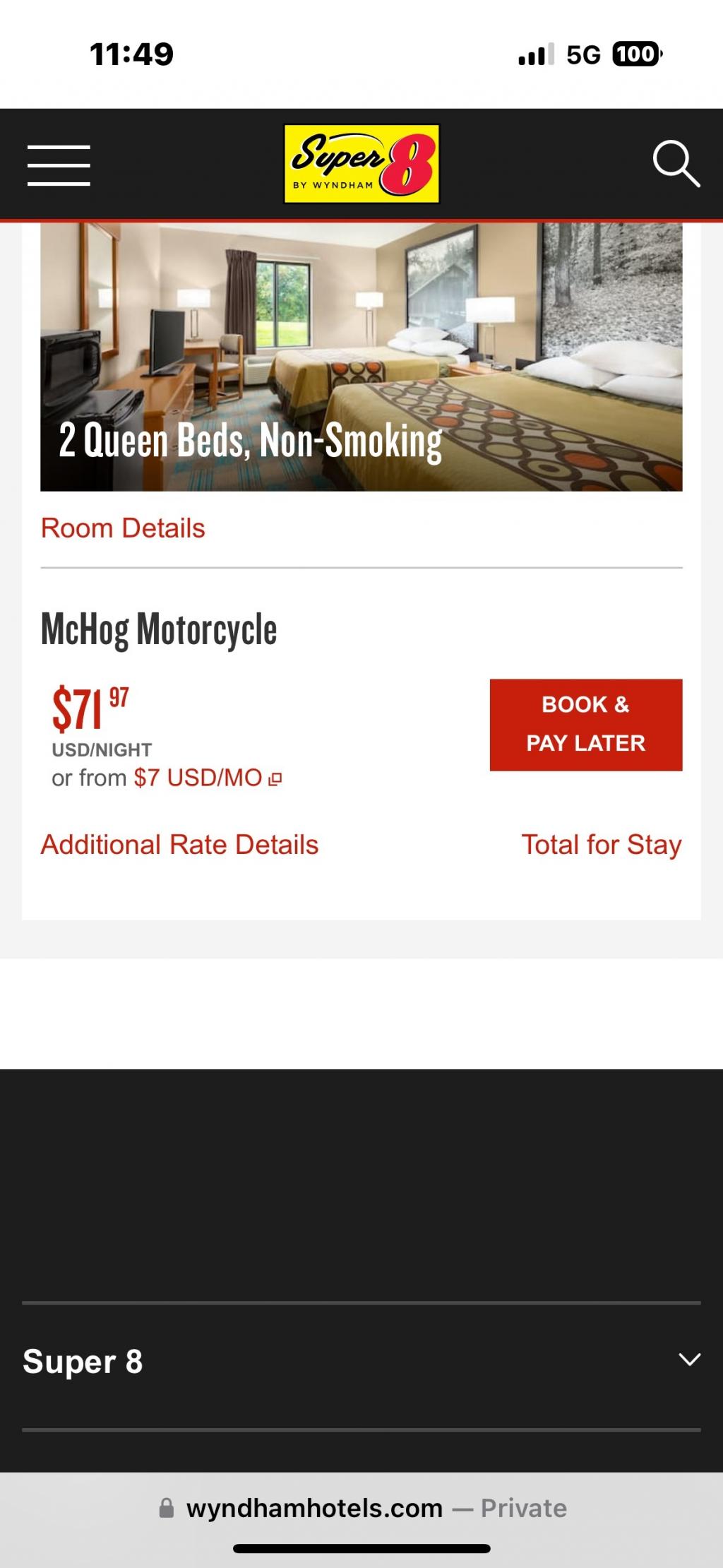Image resolution: width=723 pixels, height=1568 pixels.
Task: Open the search magnifier icon
Action: pos(676,164)
